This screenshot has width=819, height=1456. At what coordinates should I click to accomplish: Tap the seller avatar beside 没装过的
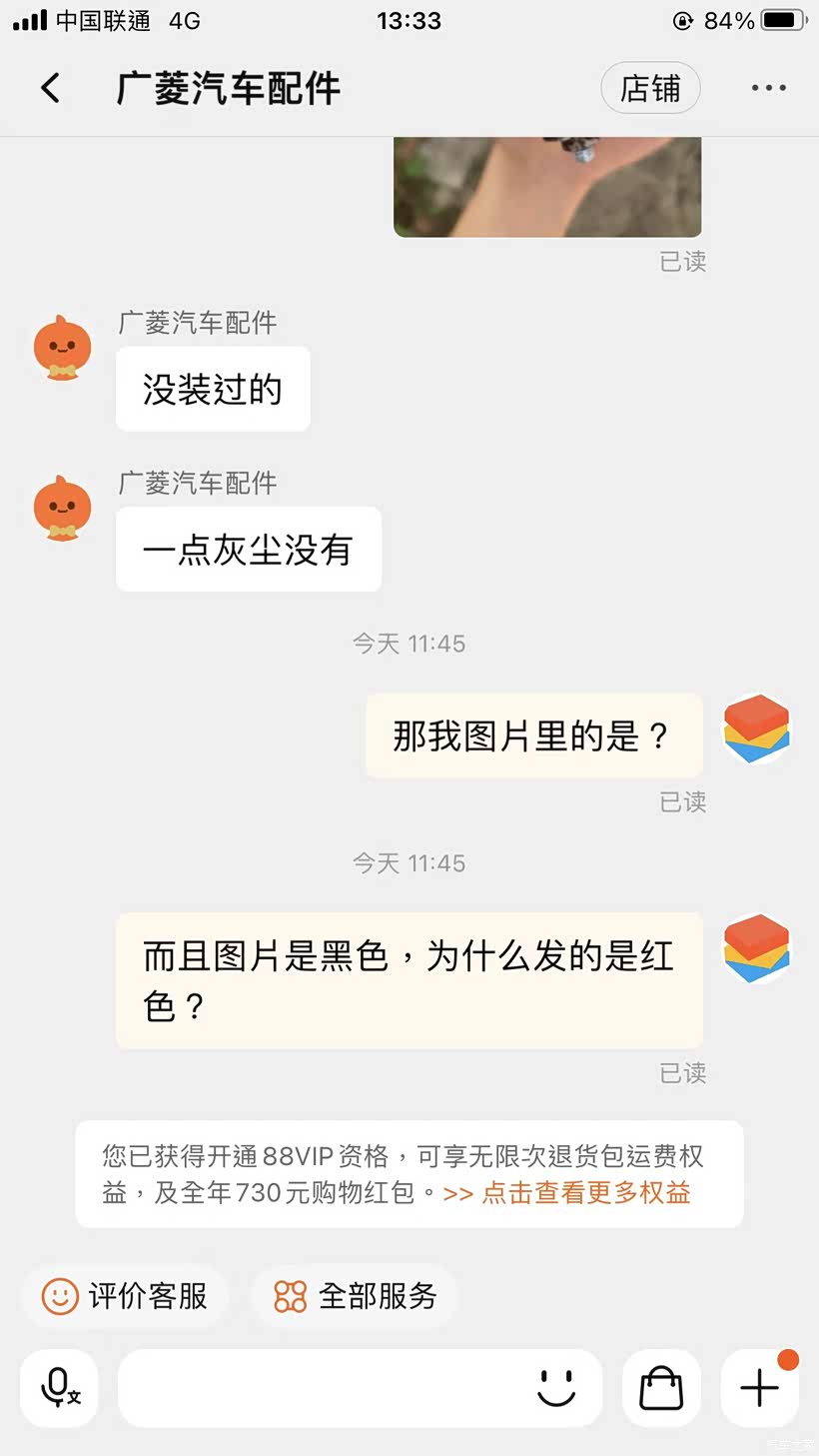coord(62,347)
